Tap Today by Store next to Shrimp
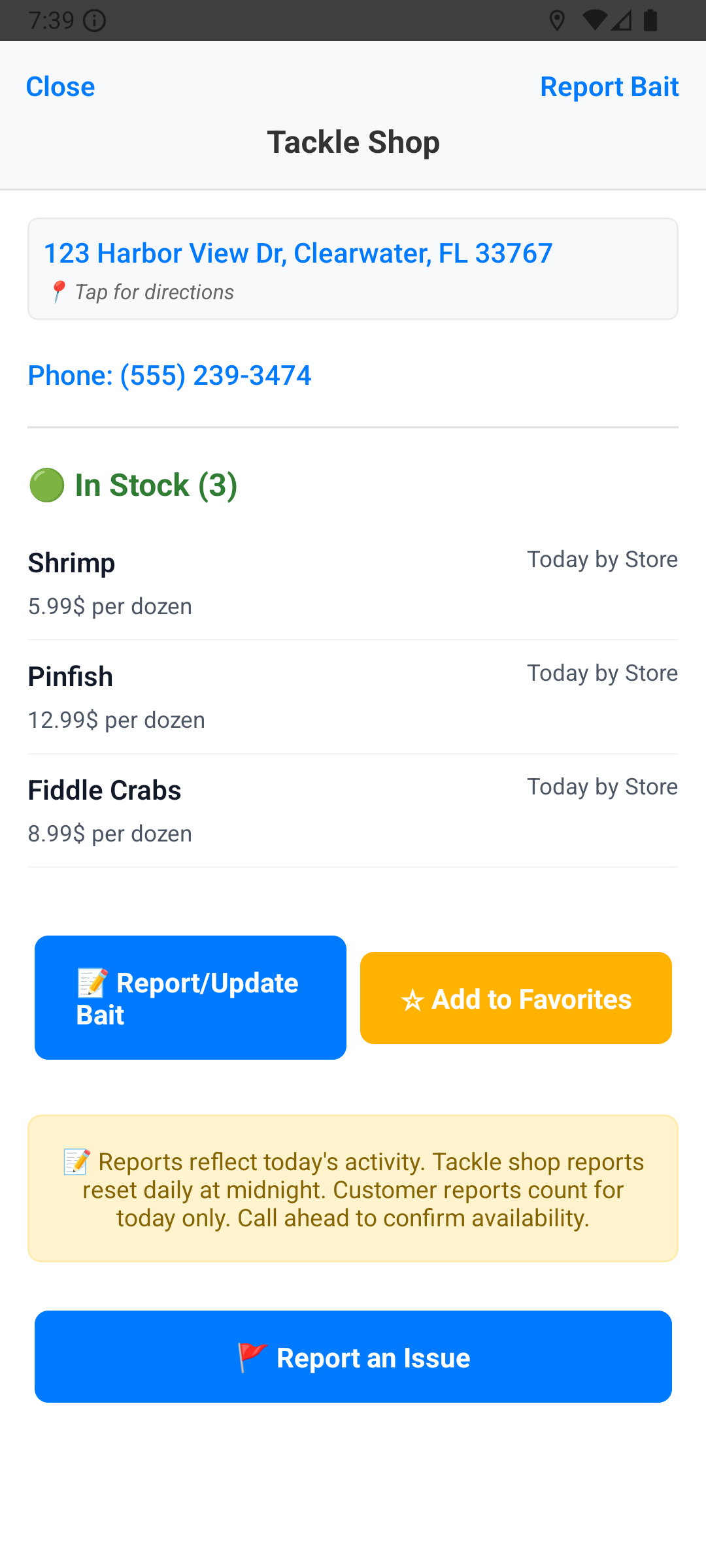Screen dimensions: 706x1568 click(602, 559)
